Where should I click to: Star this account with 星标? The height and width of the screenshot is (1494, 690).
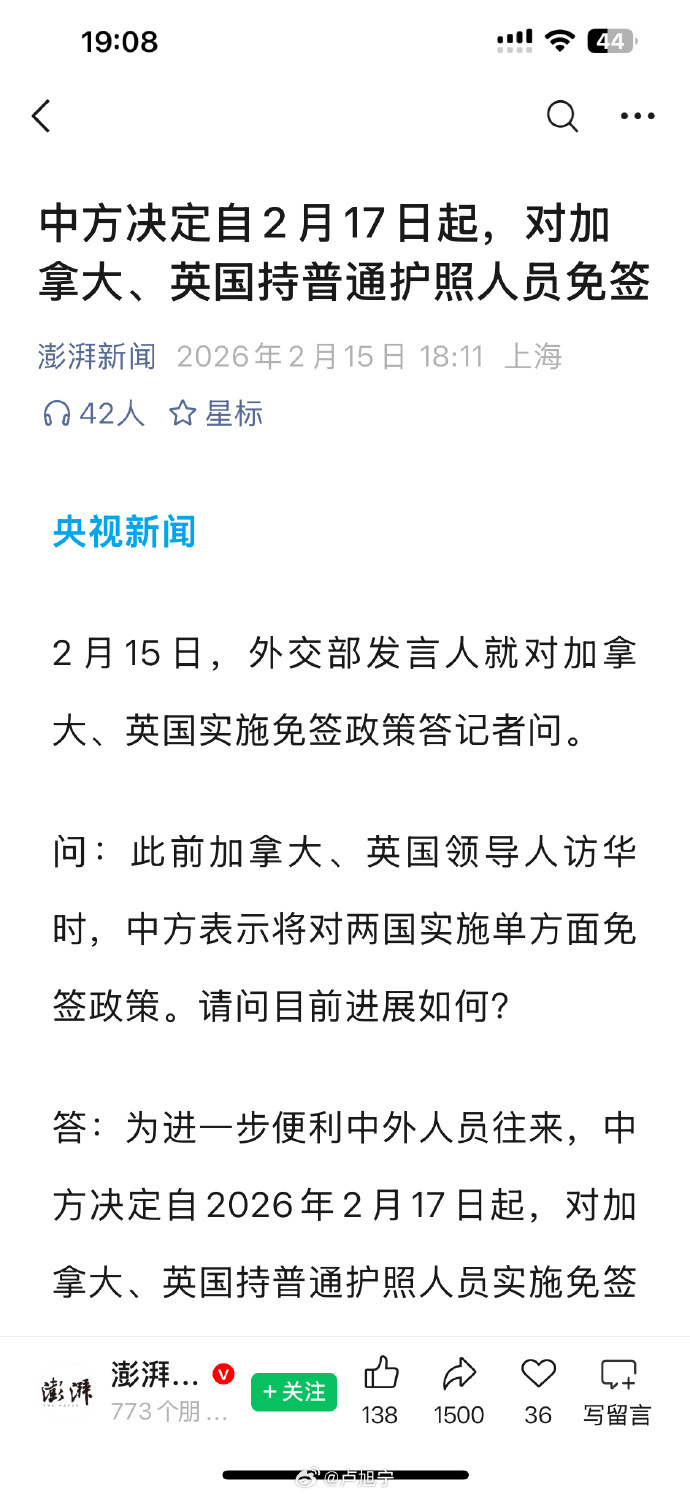(x=216, y=413)
